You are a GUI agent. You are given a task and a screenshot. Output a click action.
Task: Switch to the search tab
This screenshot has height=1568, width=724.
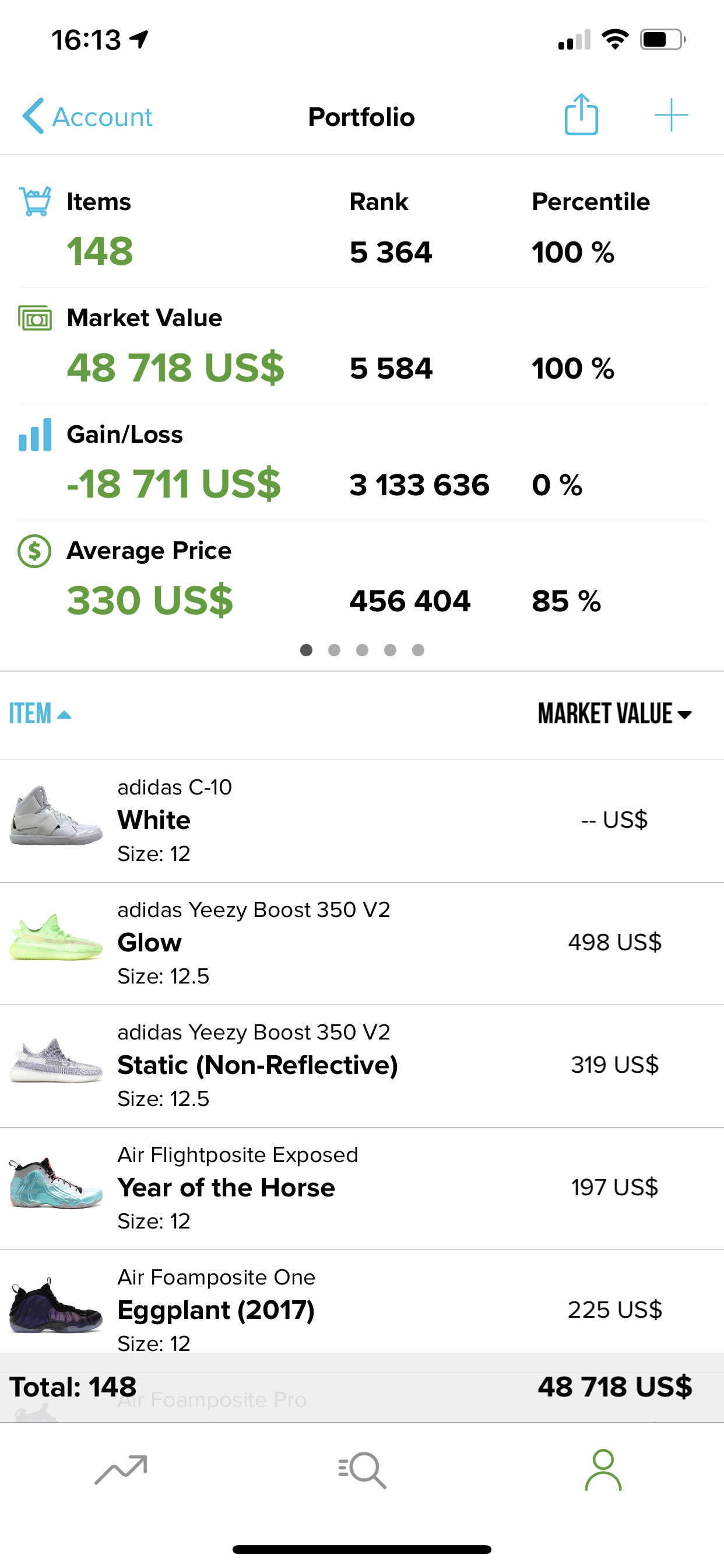(x=362, y=1469)
